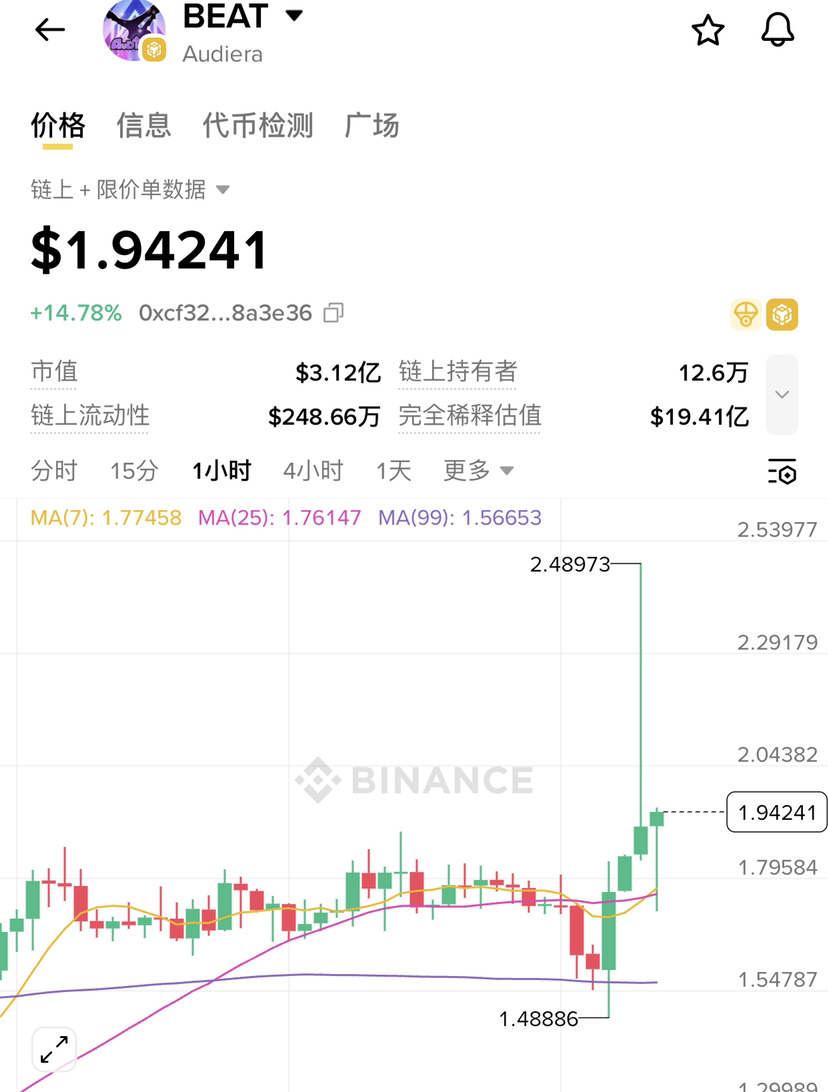Select the 1天 chart interval

[x=393, y=470]
